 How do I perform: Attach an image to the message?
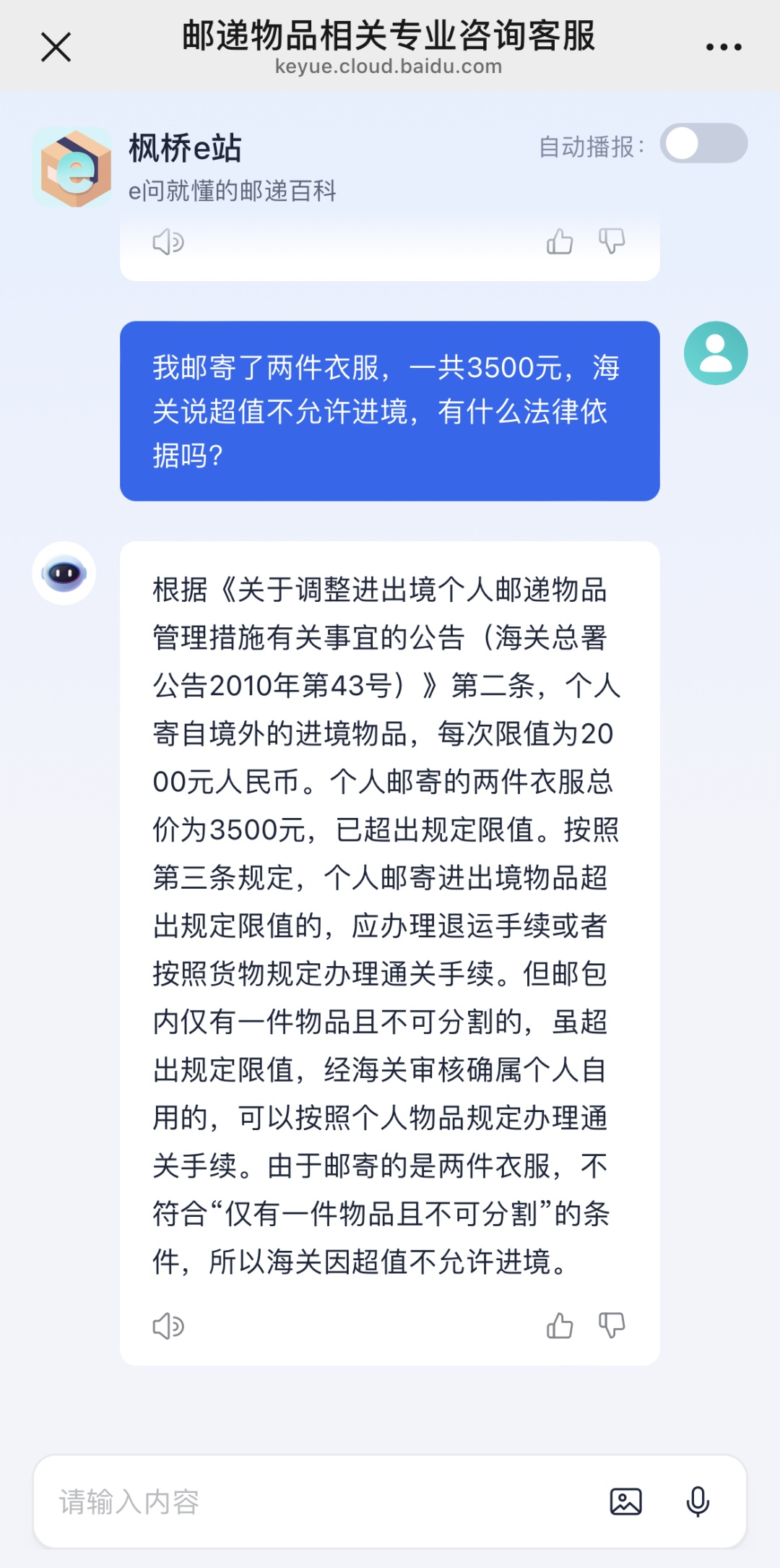[625, 1502]
